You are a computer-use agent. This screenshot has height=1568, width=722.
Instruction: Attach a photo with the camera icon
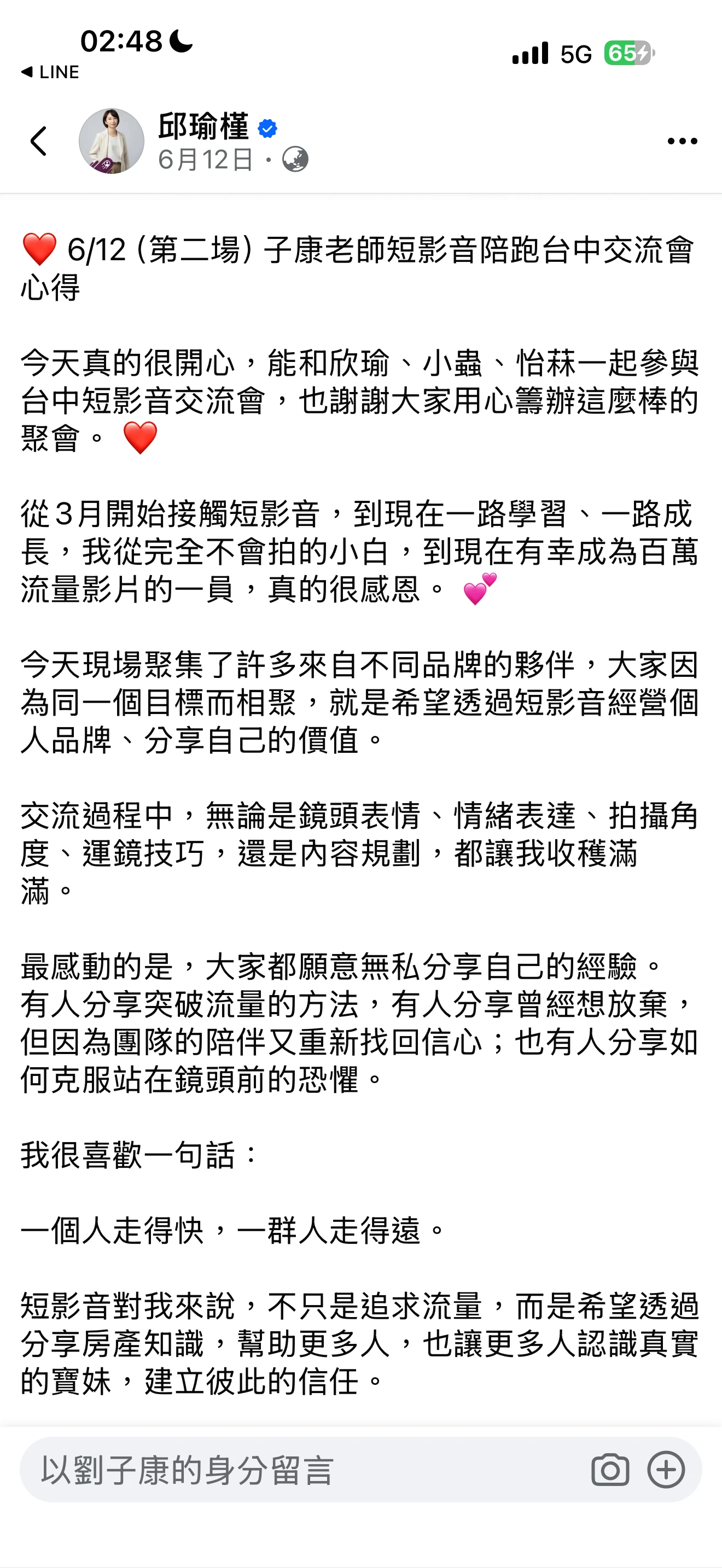(x=610, y=1470)
